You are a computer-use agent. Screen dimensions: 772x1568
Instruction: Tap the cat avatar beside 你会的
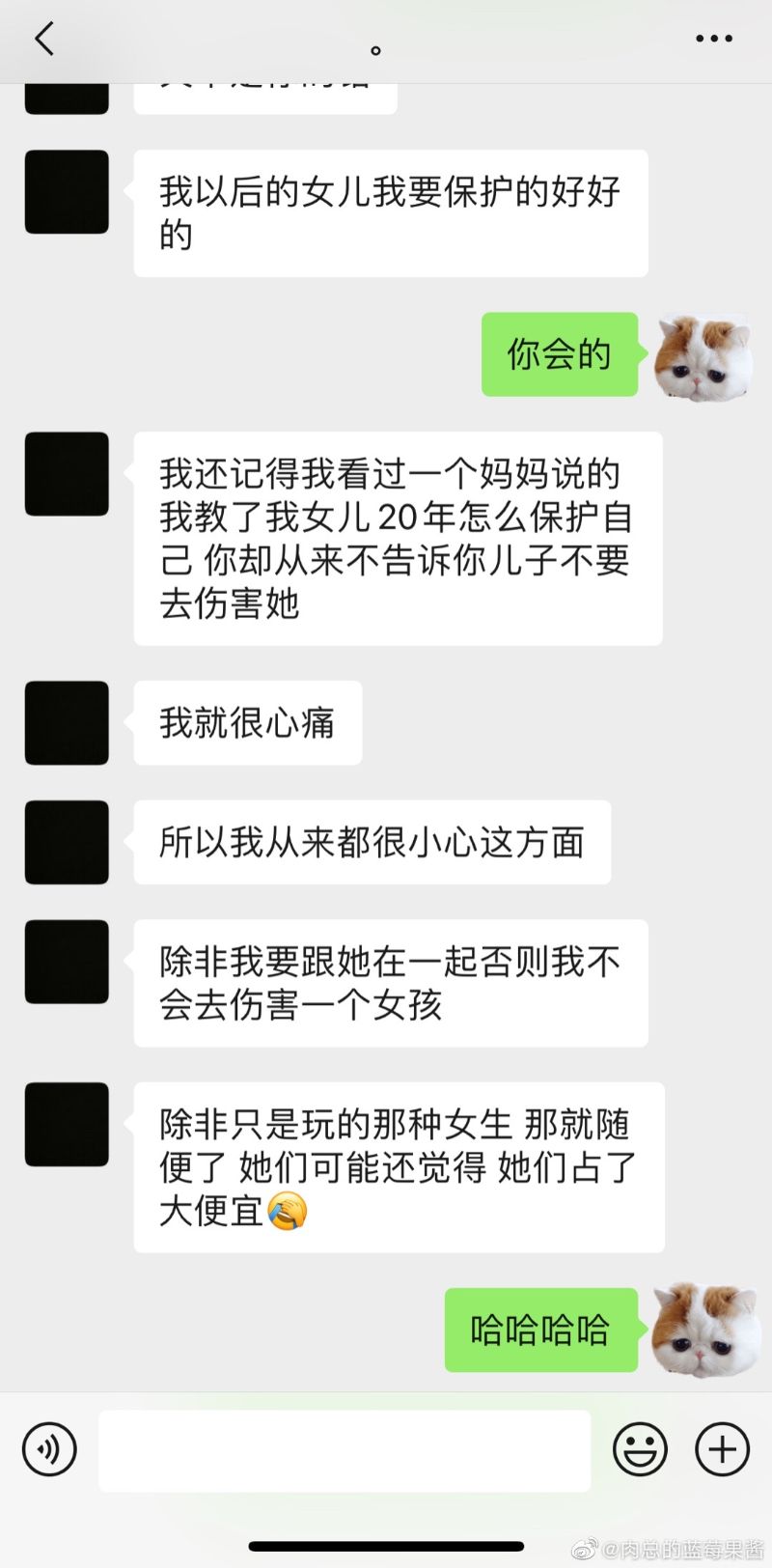pos(702,355)
